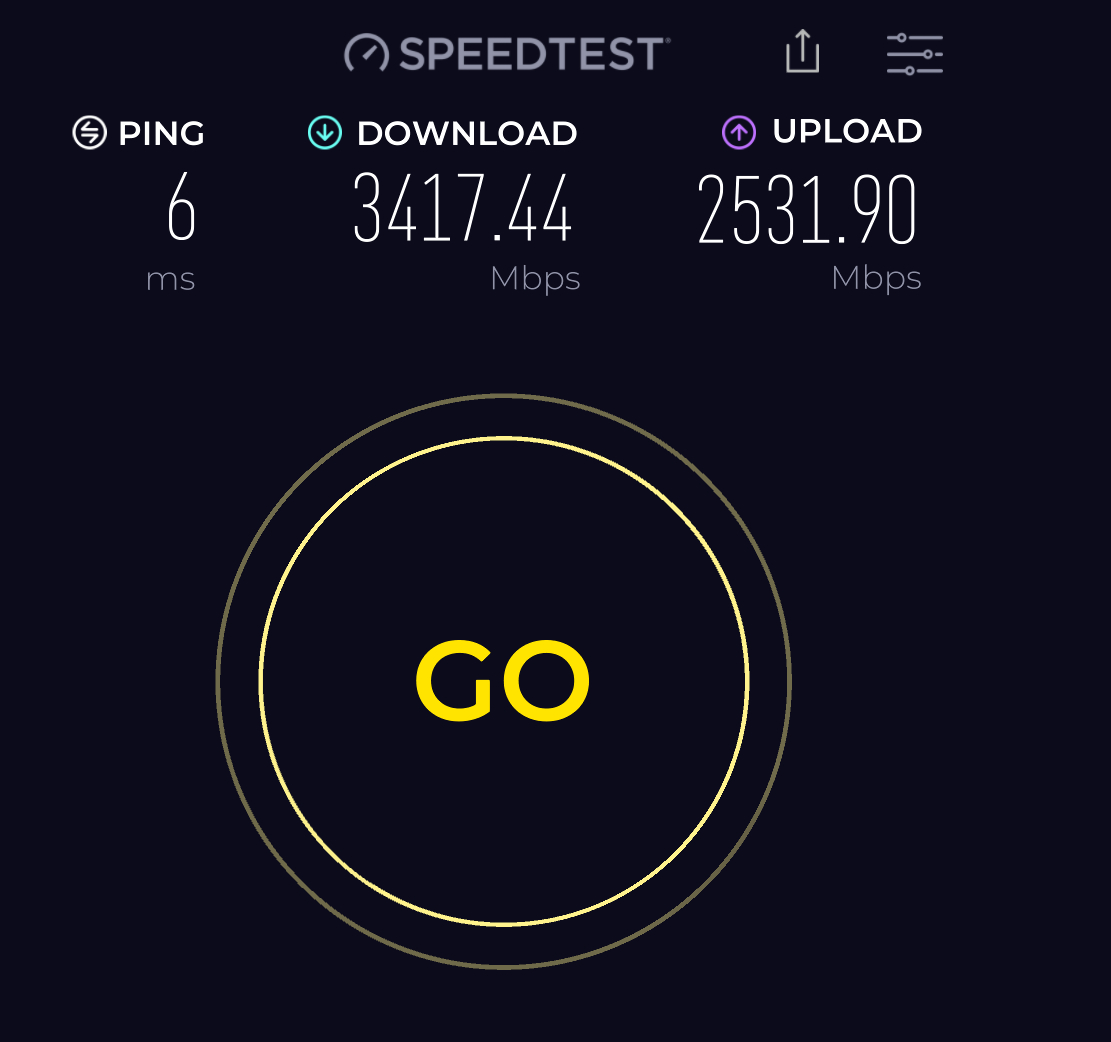Share the speed test results

tap(802, 51)
